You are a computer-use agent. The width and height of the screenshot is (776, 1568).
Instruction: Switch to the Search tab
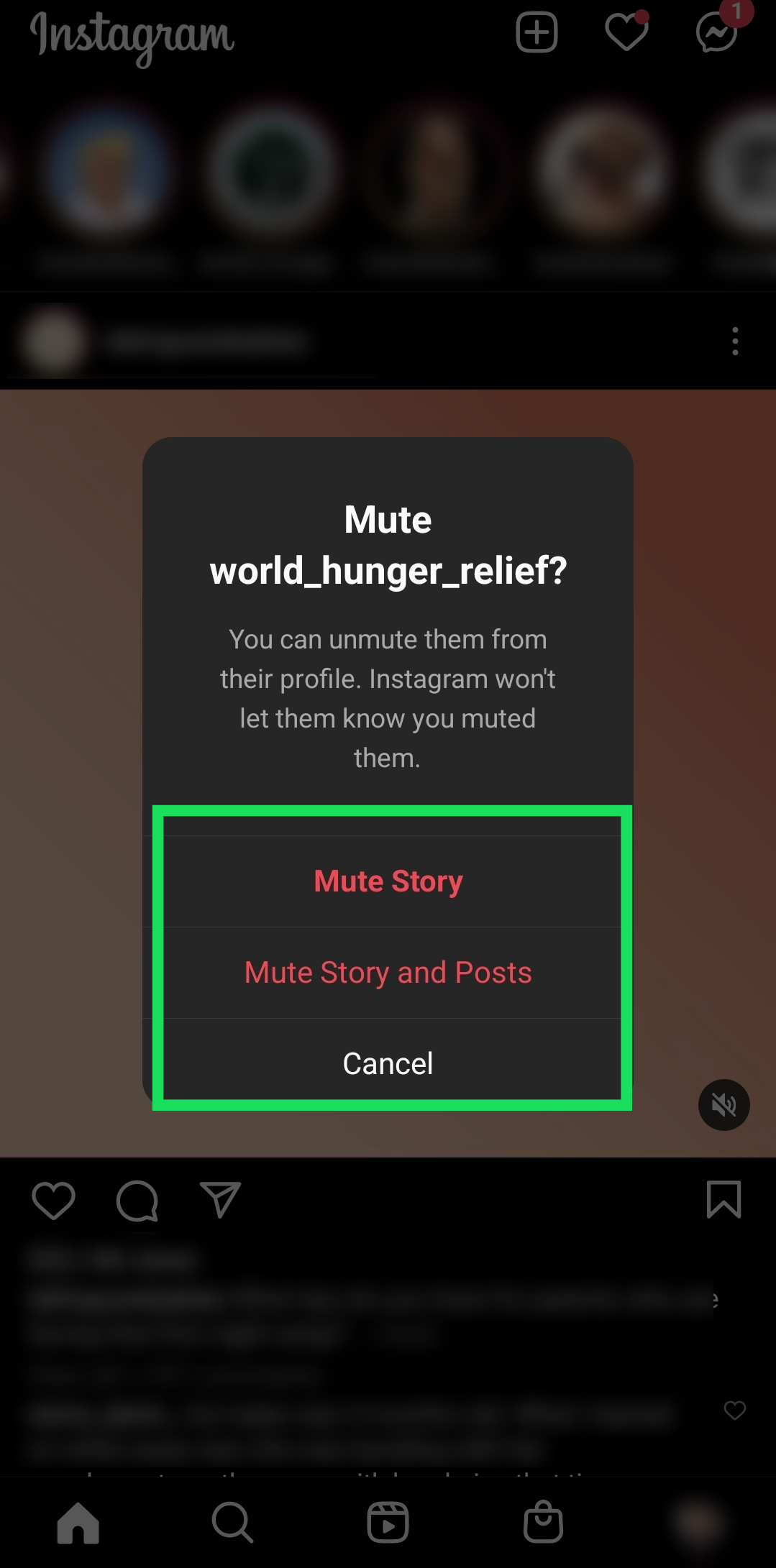point(232,1522)
